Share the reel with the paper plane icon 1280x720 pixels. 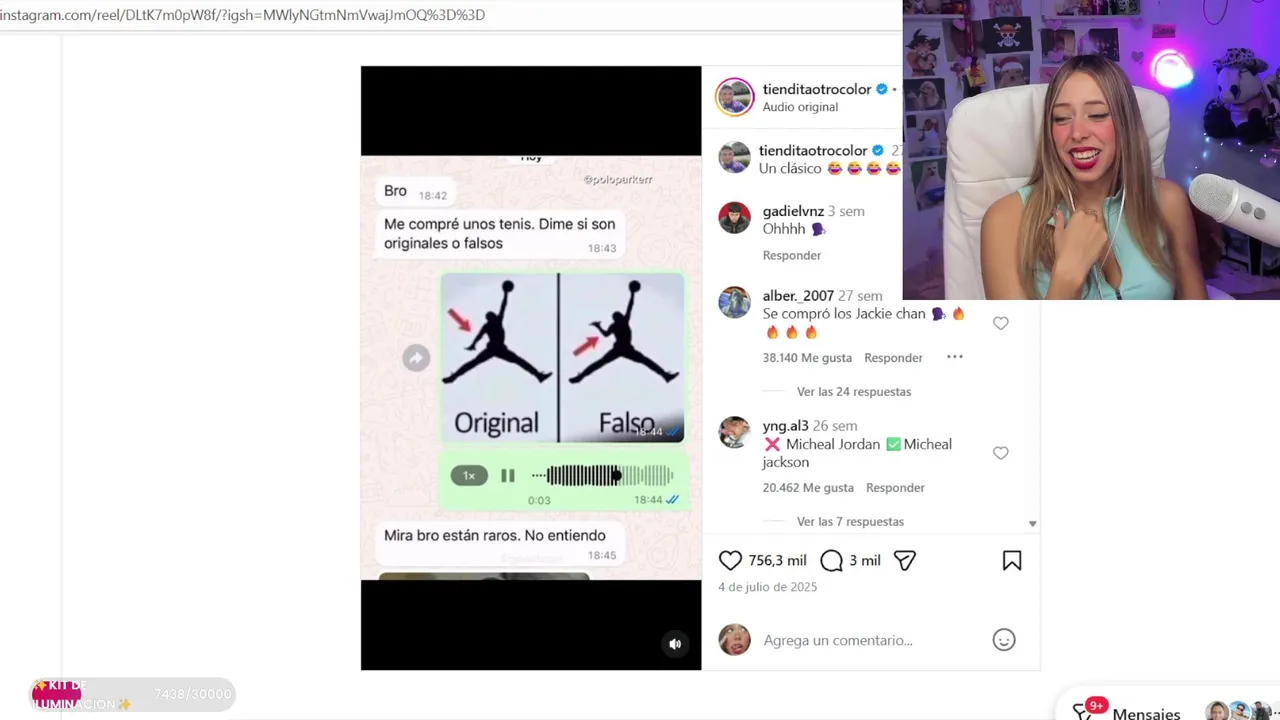coord(905,561)
